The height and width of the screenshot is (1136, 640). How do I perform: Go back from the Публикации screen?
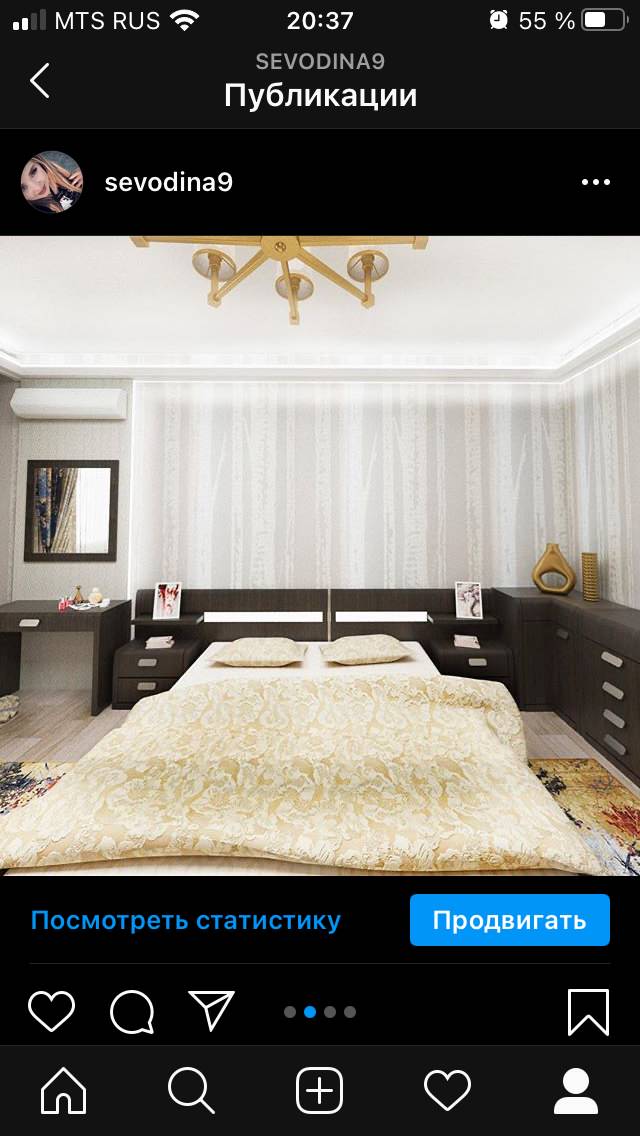pyautogui.click(x=40, y=81)
